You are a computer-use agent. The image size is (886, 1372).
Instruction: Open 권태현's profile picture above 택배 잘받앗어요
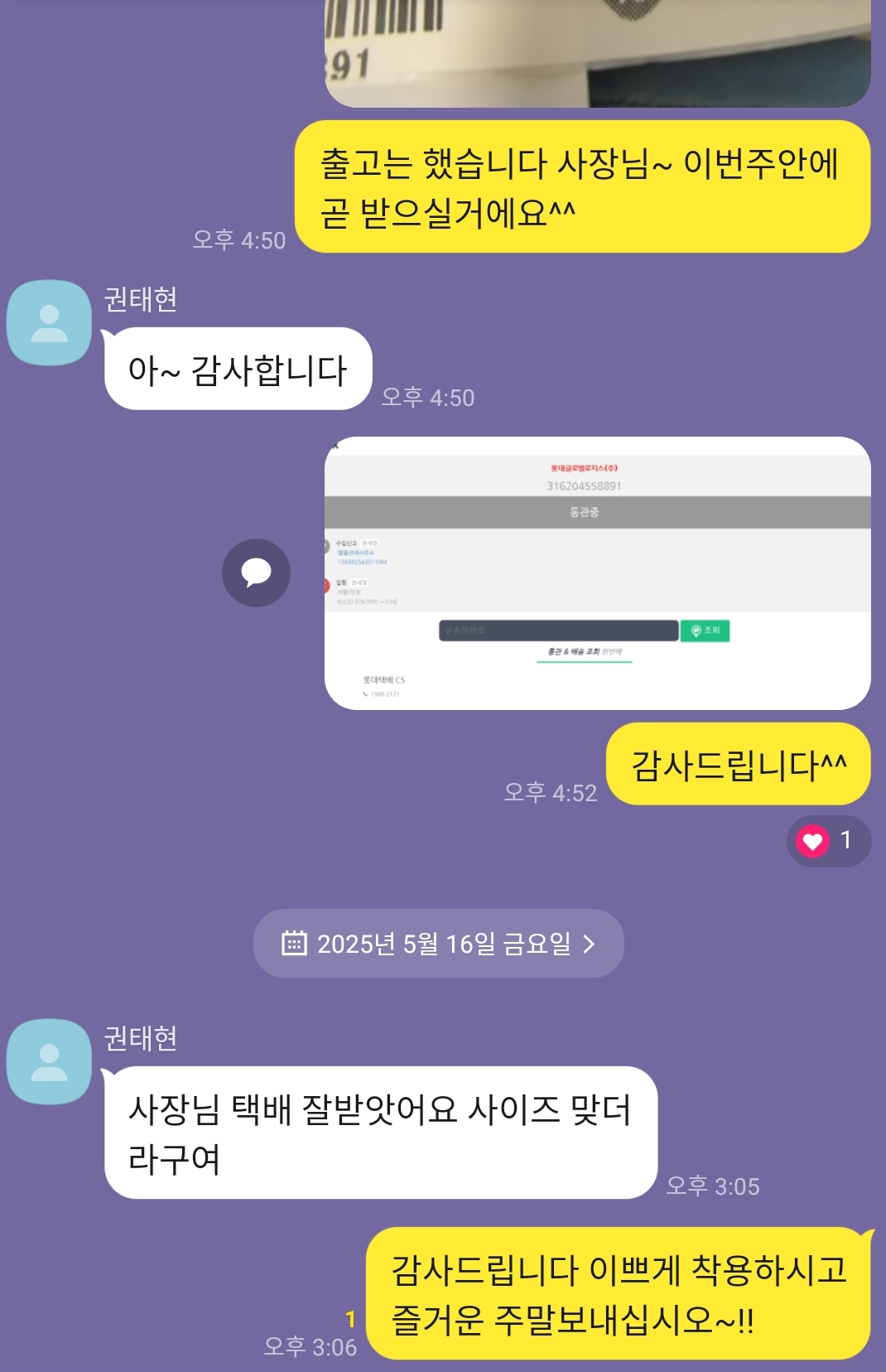tap(49, 1062)
